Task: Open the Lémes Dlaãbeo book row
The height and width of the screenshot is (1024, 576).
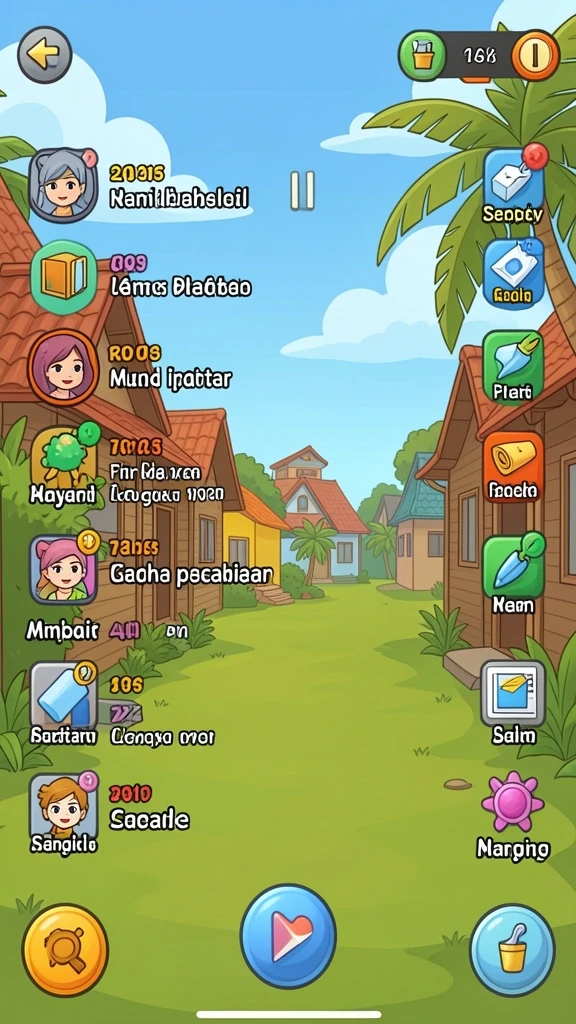Action: (141, 278)
